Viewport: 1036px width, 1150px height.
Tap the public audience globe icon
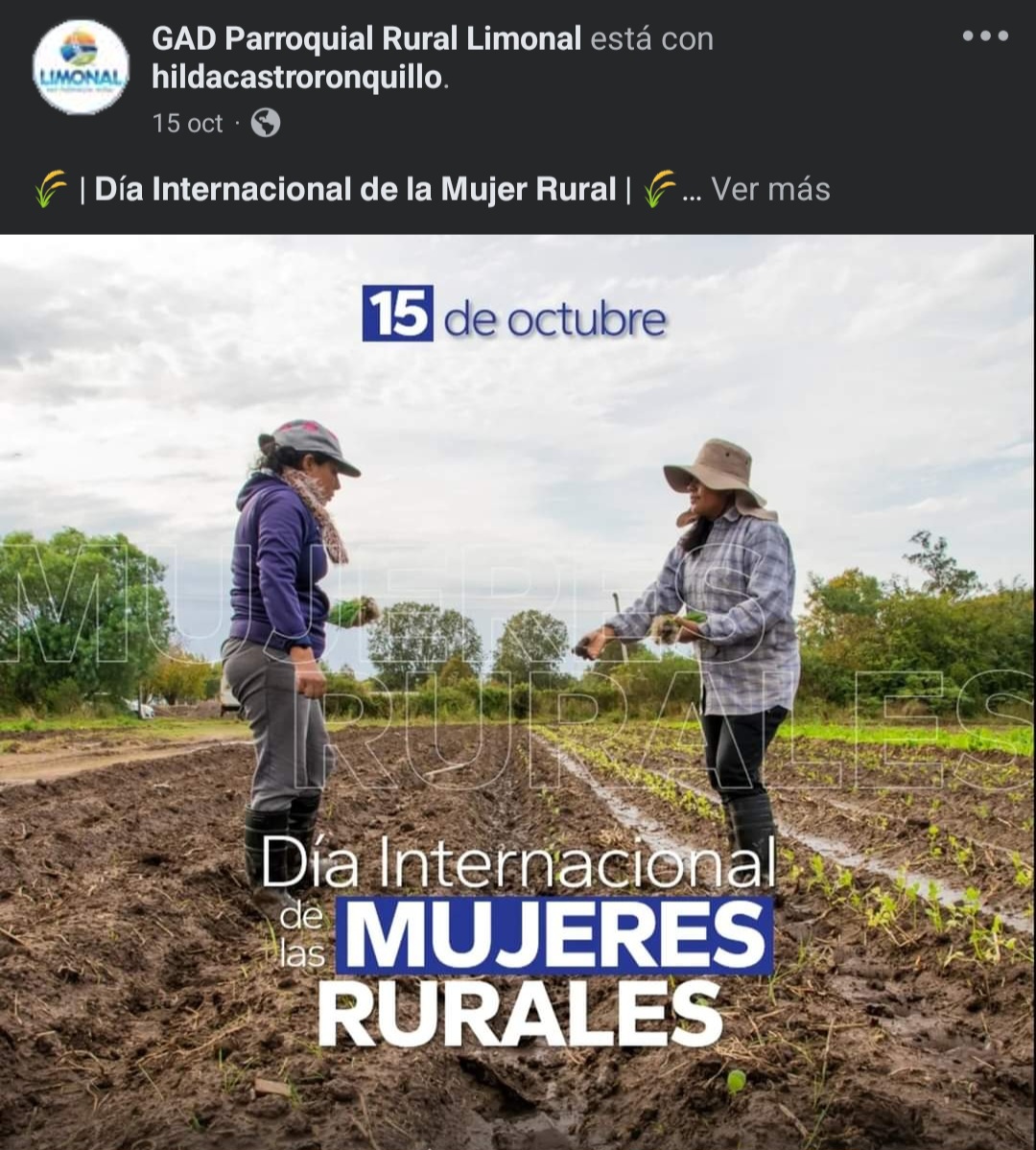pyautogui.click(x=266, y=123)
